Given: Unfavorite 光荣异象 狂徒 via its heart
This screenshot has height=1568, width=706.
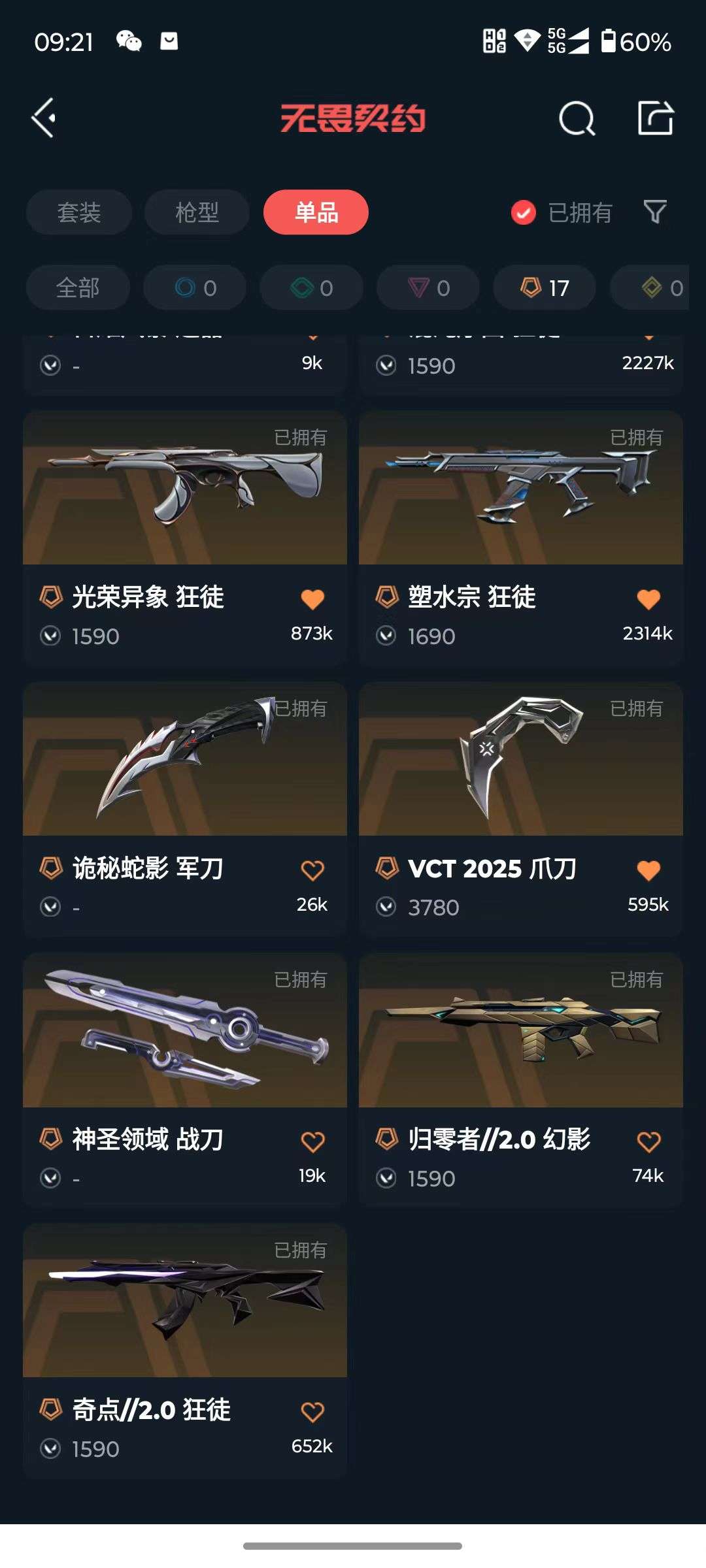Looking at the screenshot, I should pyautogui.click(x=312, y=599).
